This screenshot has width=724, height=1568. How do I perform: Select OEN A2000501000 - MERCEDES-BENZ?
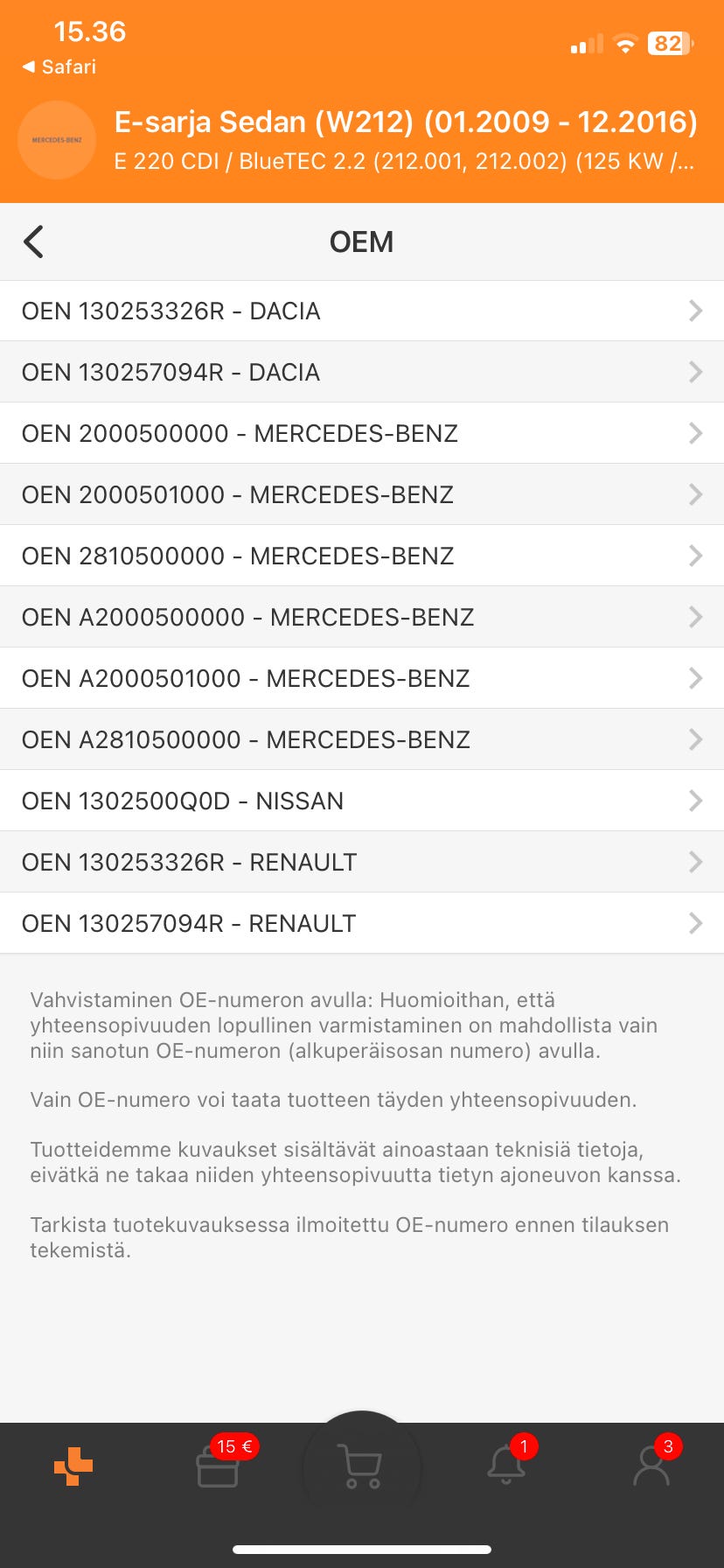[x=362, y=678]
